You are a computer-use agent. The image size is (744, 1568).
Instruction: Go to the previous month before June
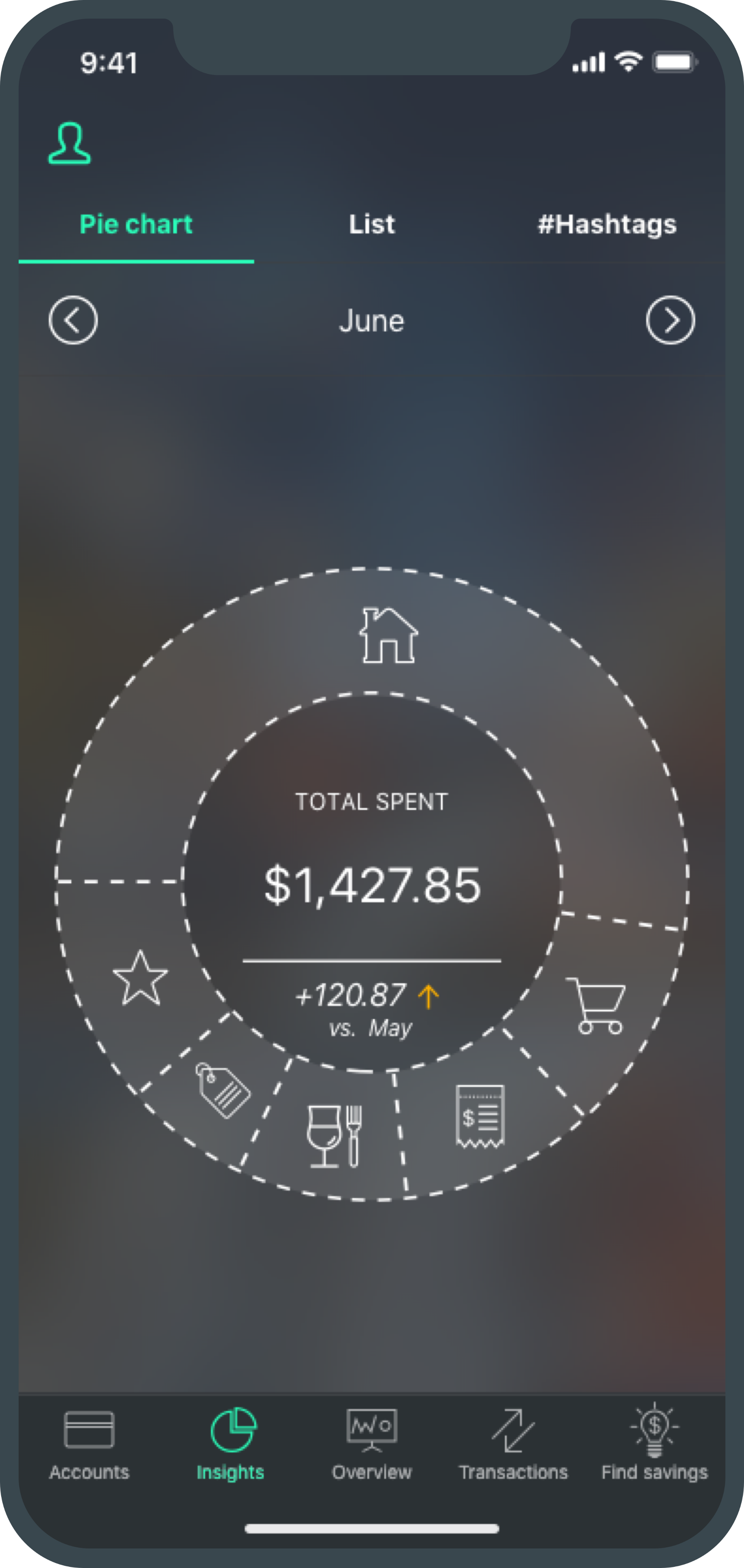[73, 320]
